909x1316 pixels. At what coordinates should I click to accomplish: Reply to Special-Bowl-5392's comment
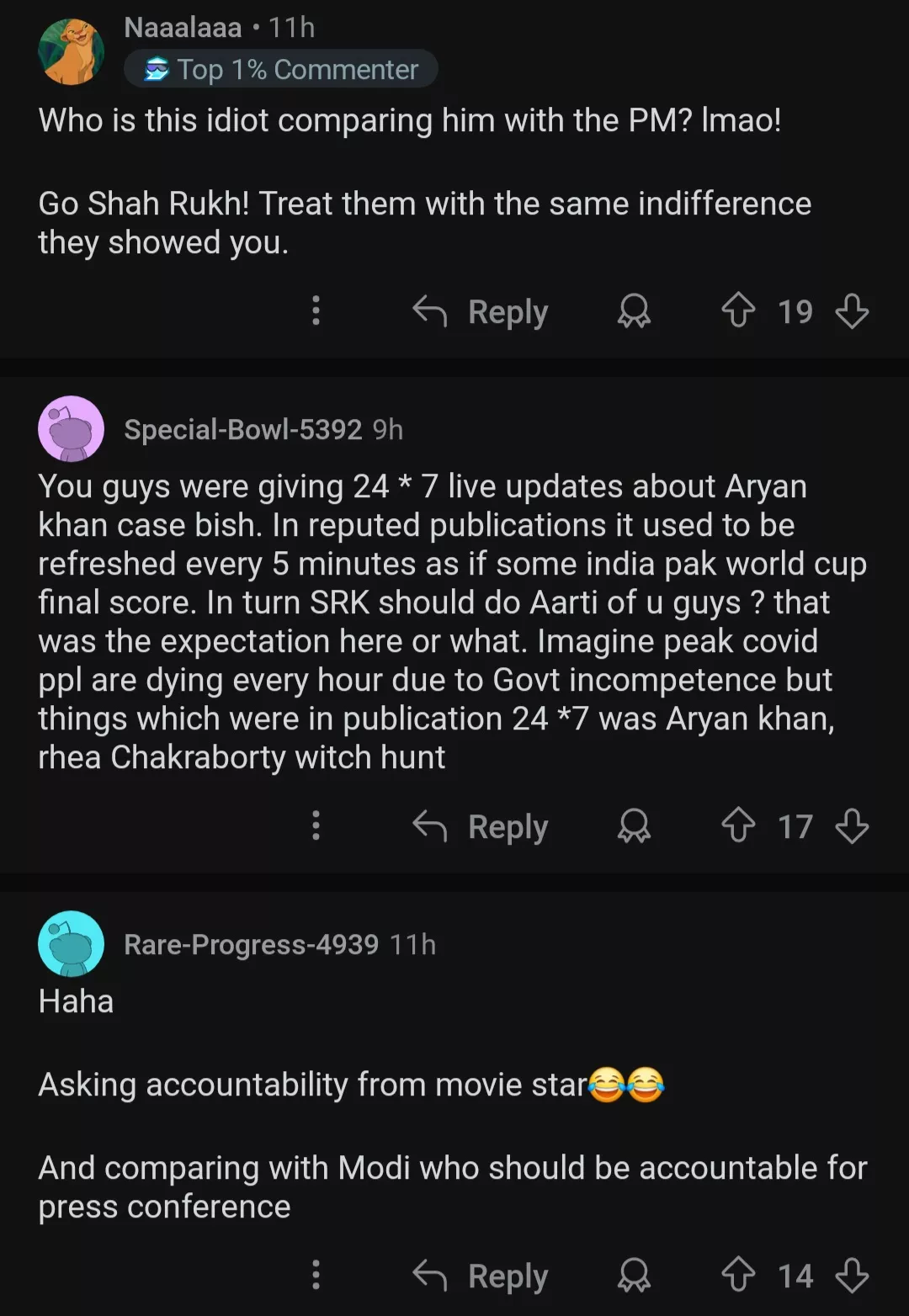tap(481, 826)
